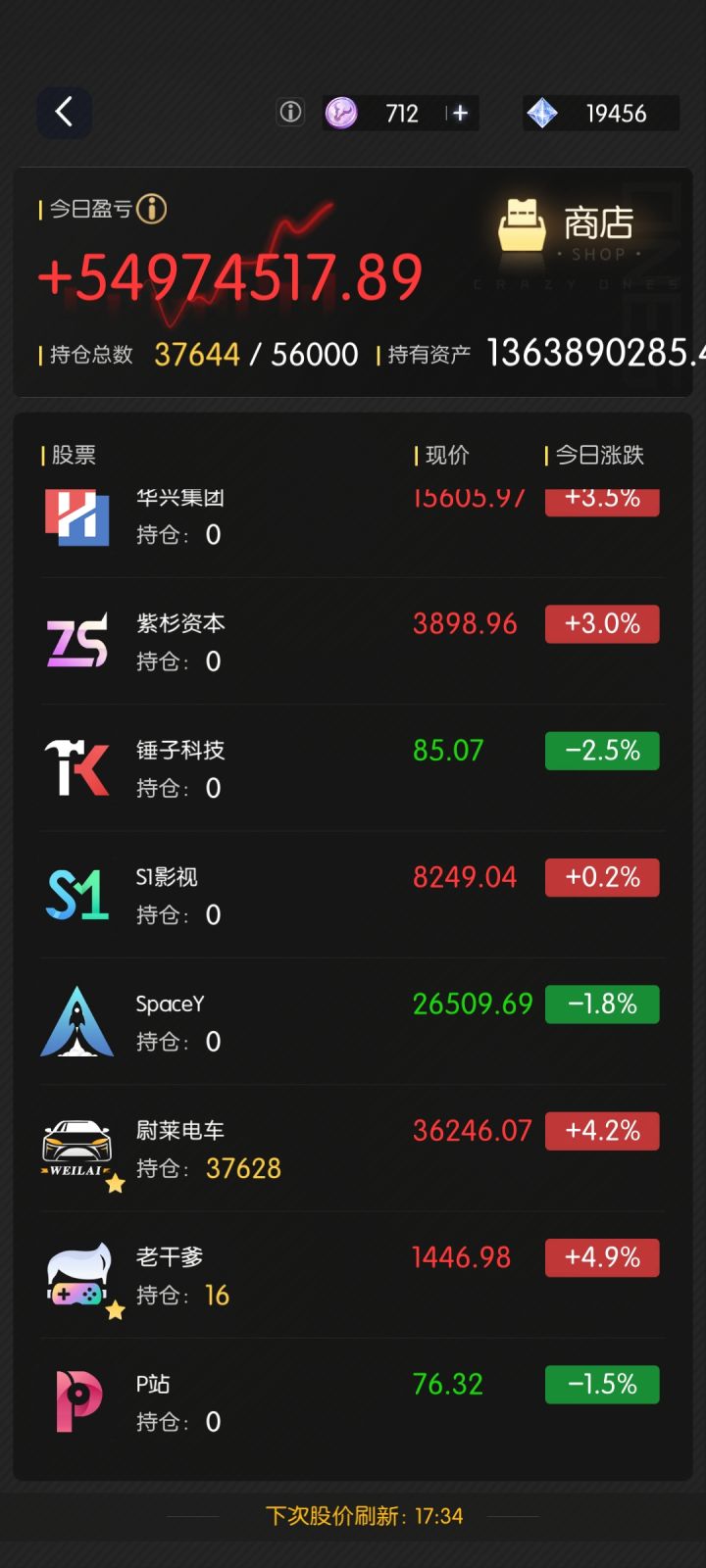Tap the star badge on 老干爹

[115, 1311]
